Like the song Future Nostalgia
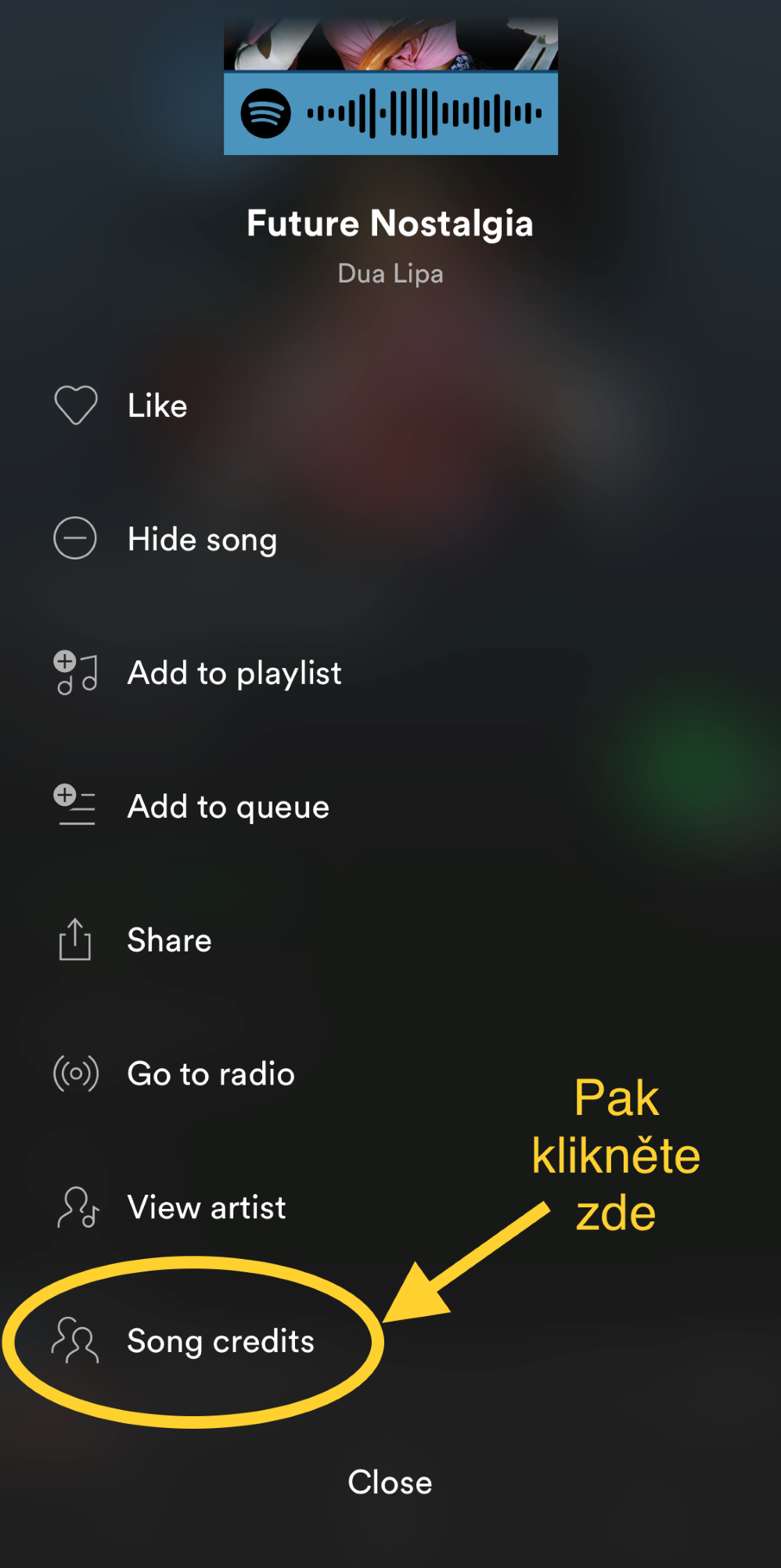 click(157, 406)
